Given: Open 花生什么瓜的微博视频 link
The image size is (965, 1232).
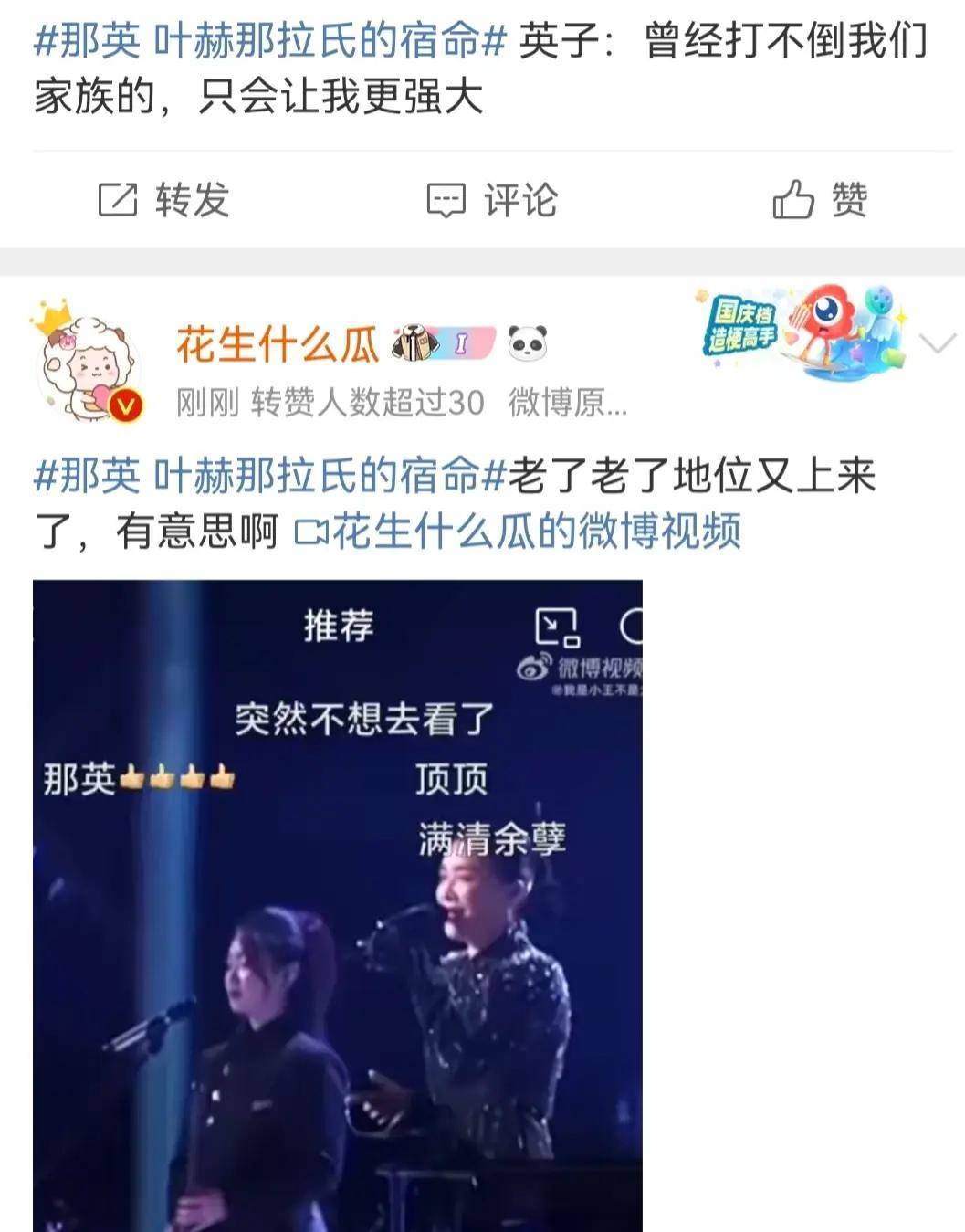Looking at the screenshot, I should tap(518, 532).
